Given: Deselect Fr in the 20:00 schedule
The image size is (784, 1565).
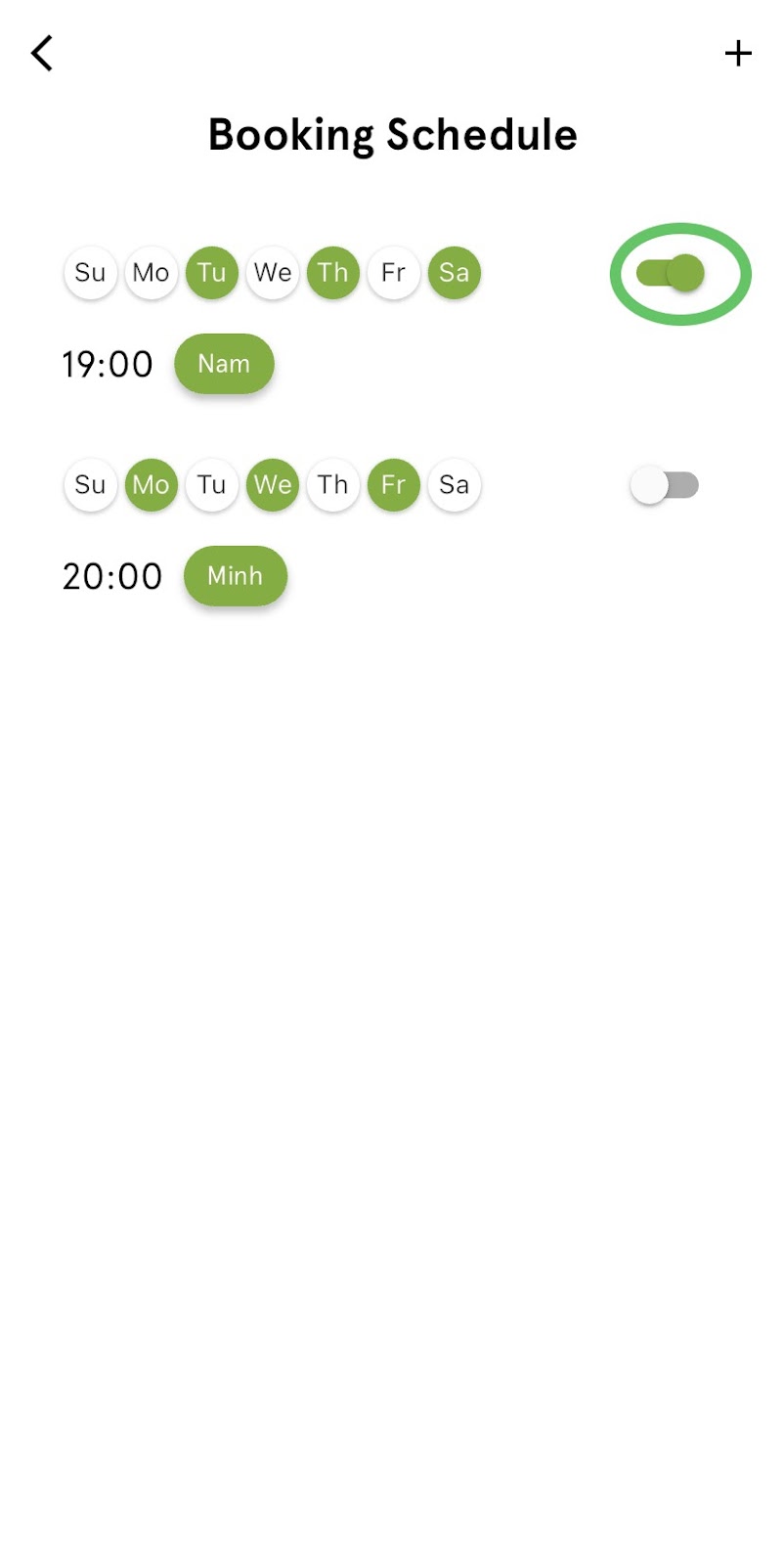Looking at the screenshot, I should tap(394, 485).
